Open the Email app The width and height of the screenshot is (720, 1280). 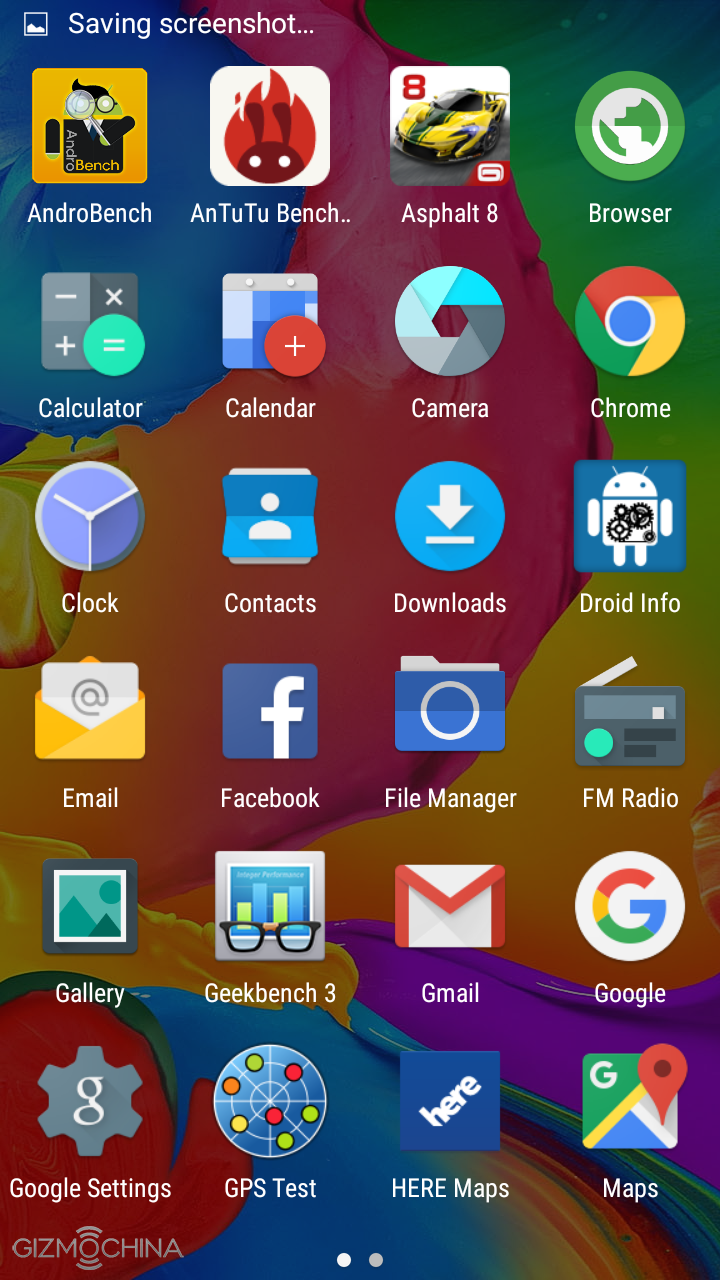pyautogui.click(x=90, y=712)
